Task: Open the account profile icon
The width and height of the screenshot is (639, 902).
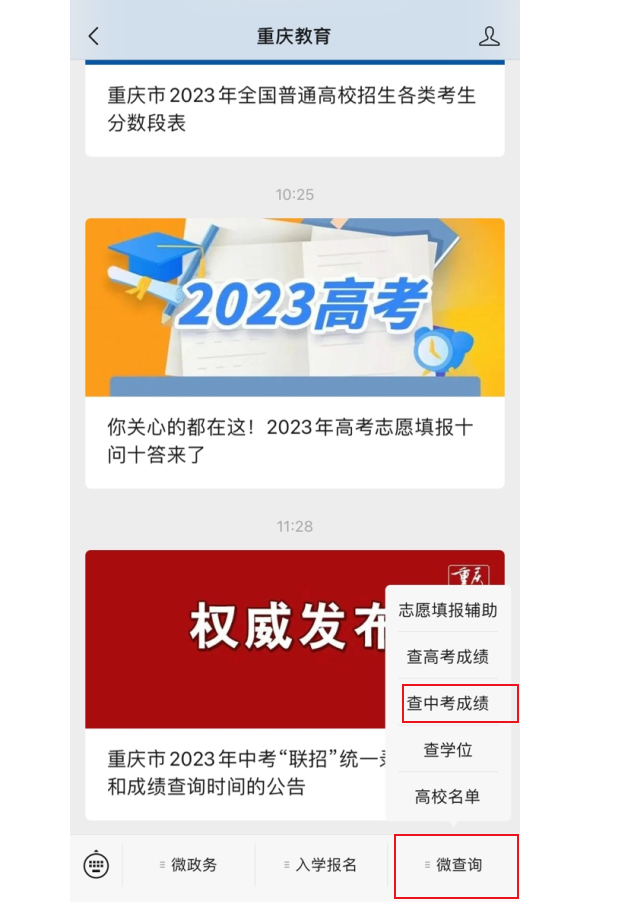Action: click(x=489, y=37)
